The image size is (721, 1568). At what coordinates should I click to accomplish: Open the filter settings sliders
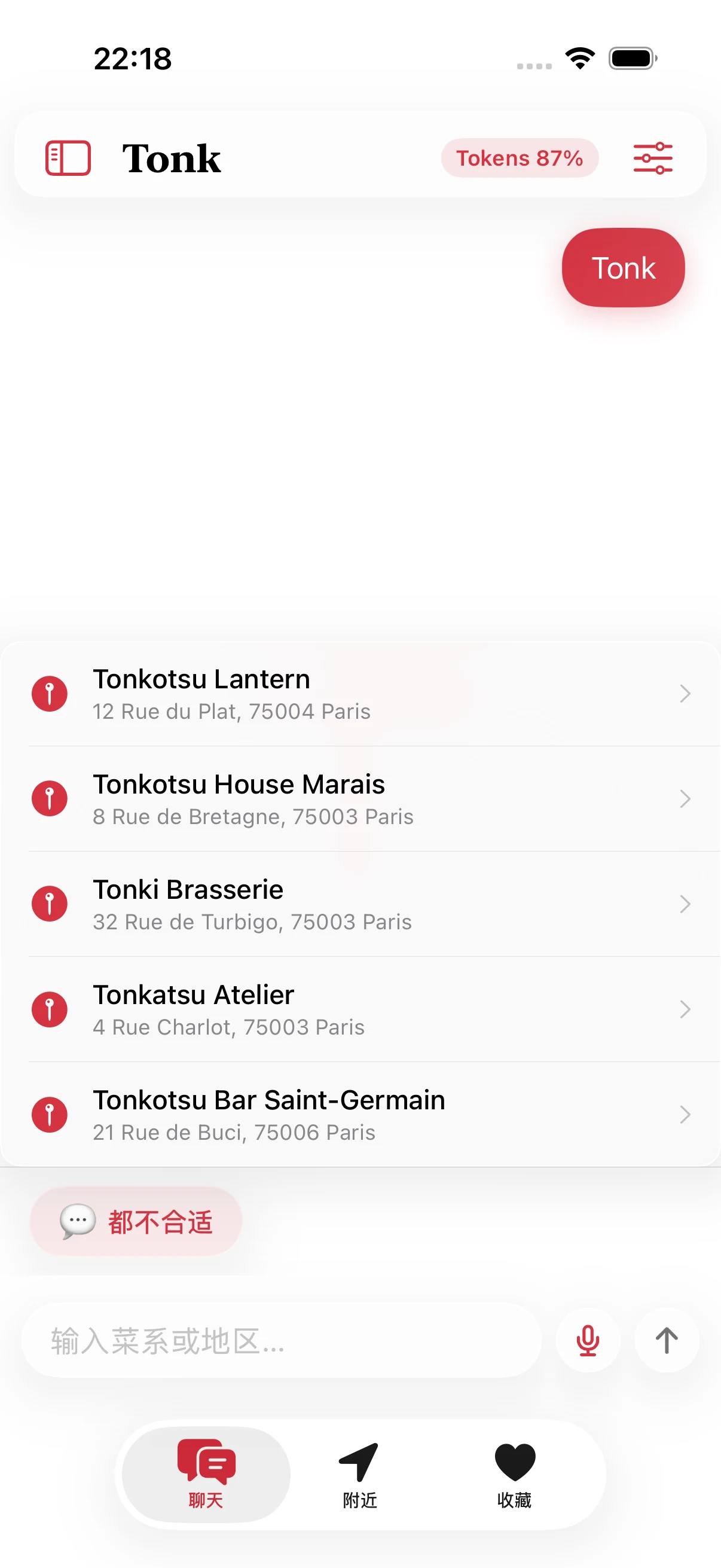pos(652,158)
